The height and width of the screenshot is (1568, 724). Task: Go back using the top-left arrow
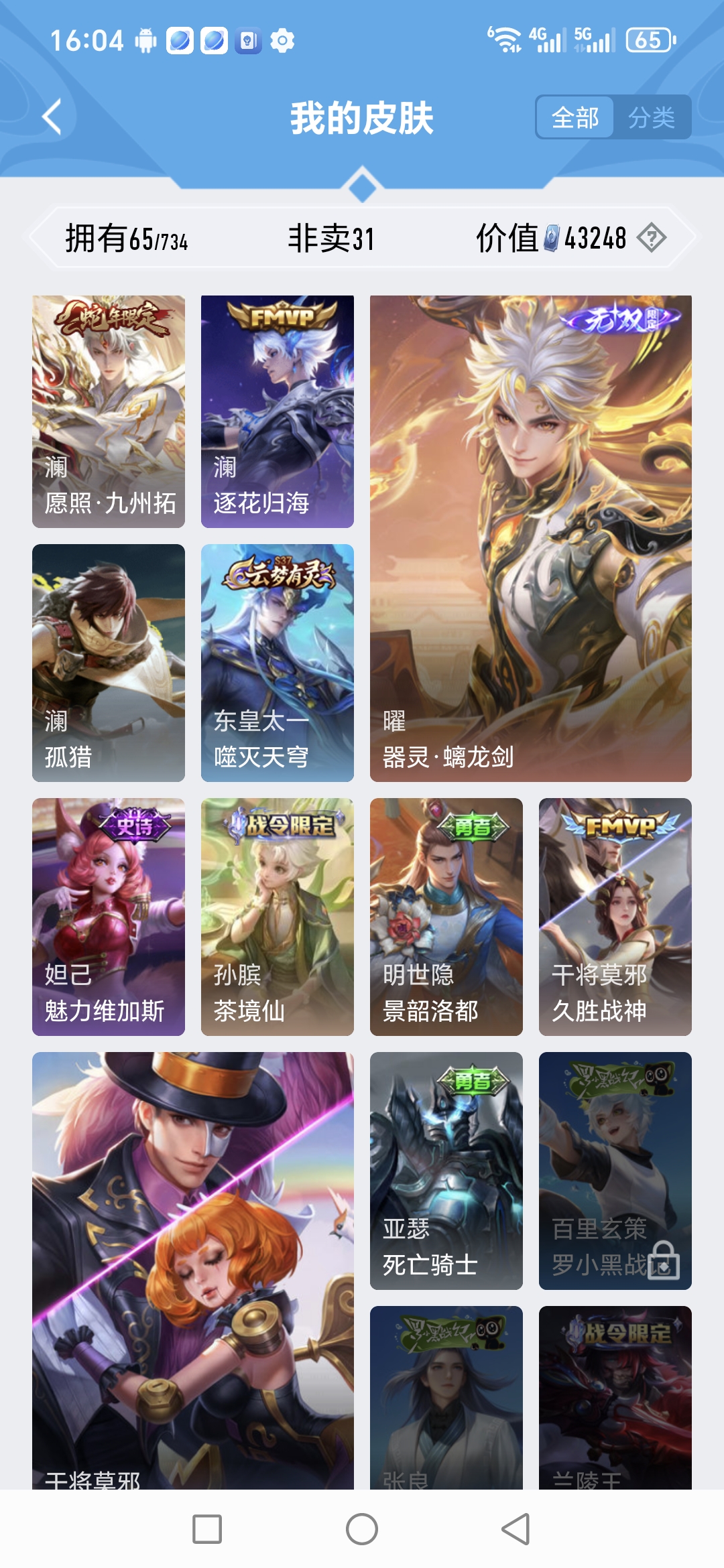point(52,117)
